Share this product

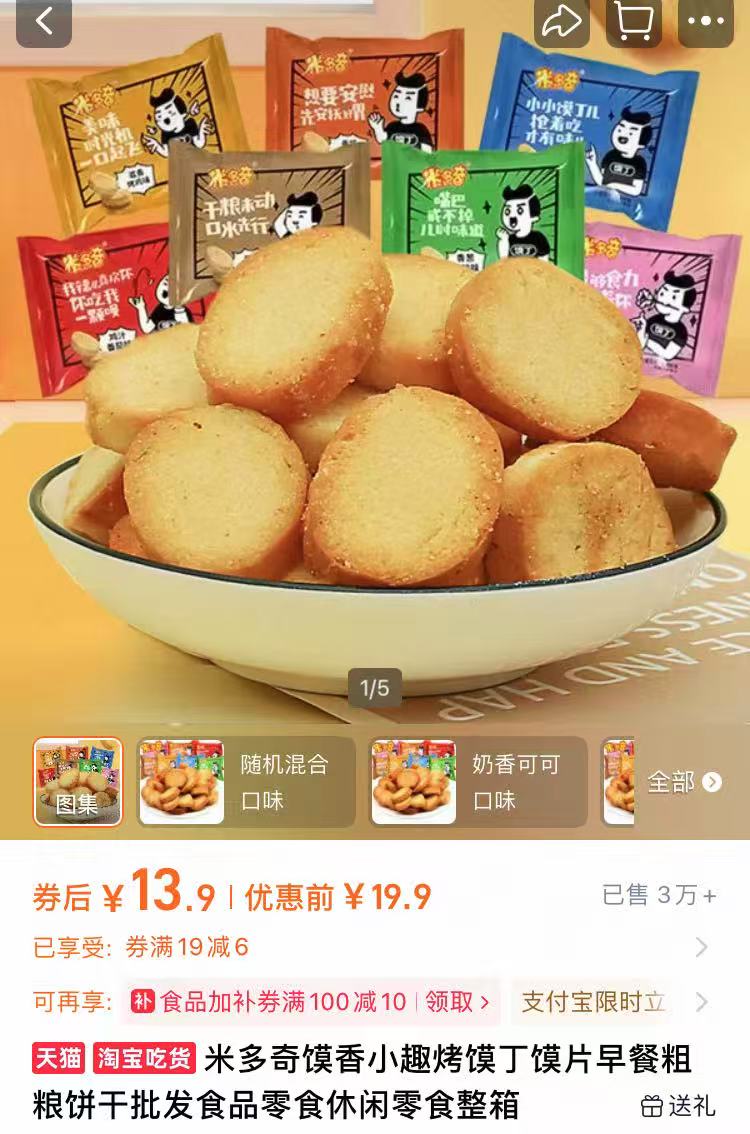563,22
